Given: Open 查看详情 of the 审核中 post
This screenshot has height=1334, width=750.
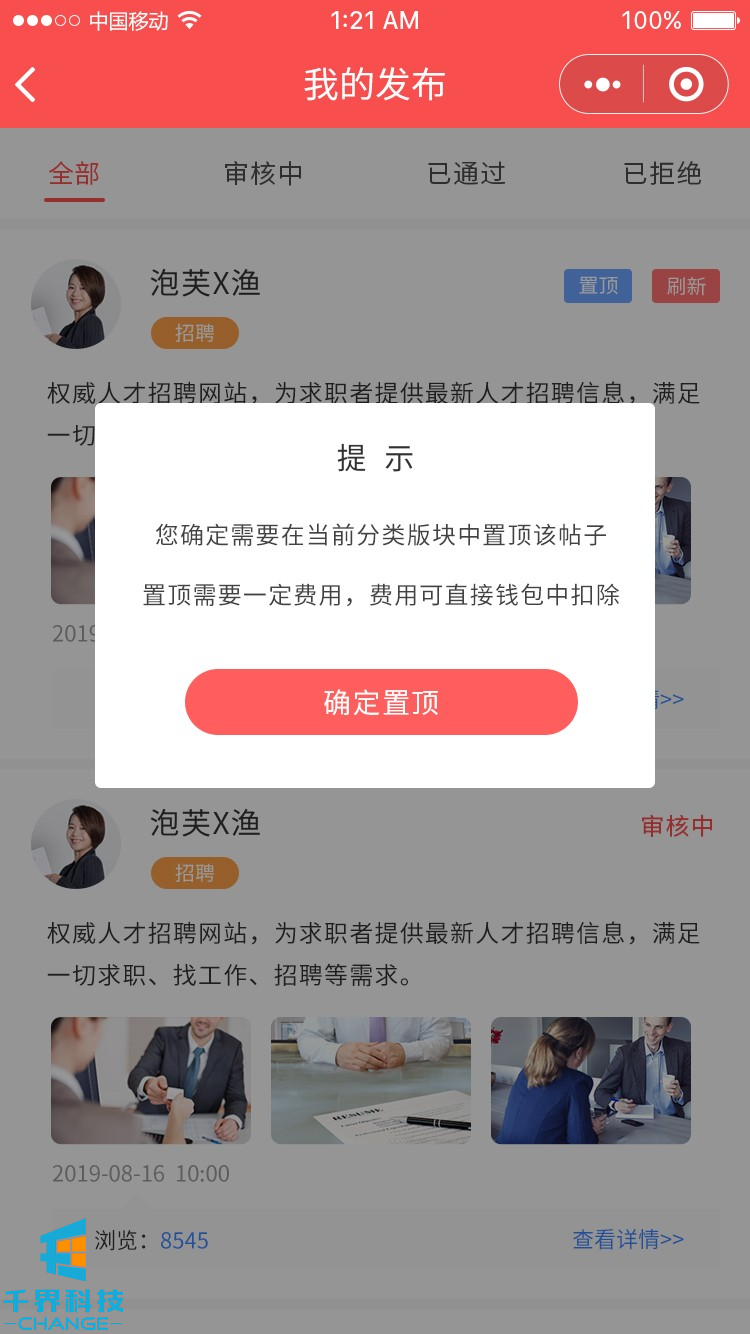Looking at the screenshot, I should click(628, 1240).
